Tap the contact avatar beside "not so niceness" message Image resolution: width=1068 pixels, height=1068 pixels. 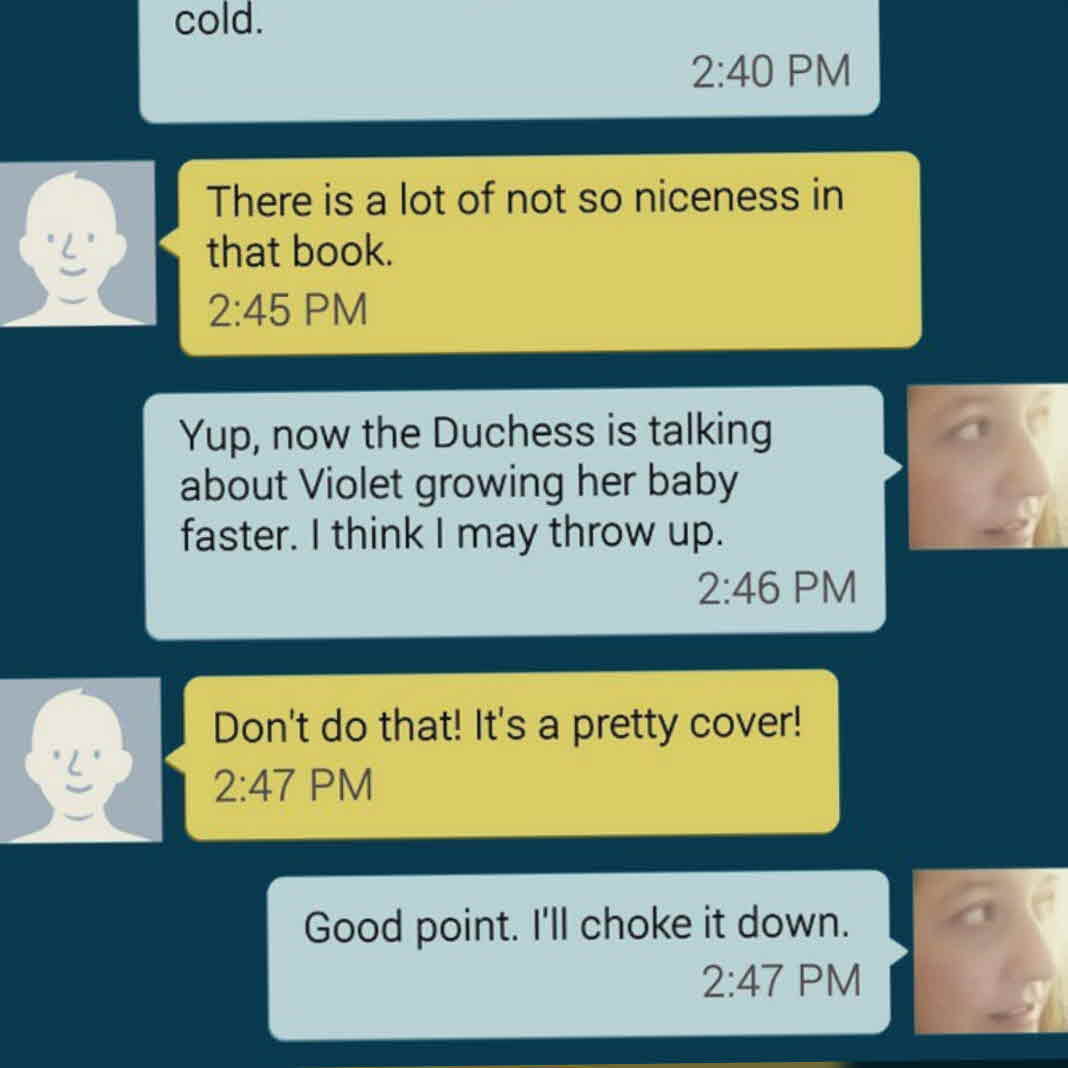pos(77,243)
